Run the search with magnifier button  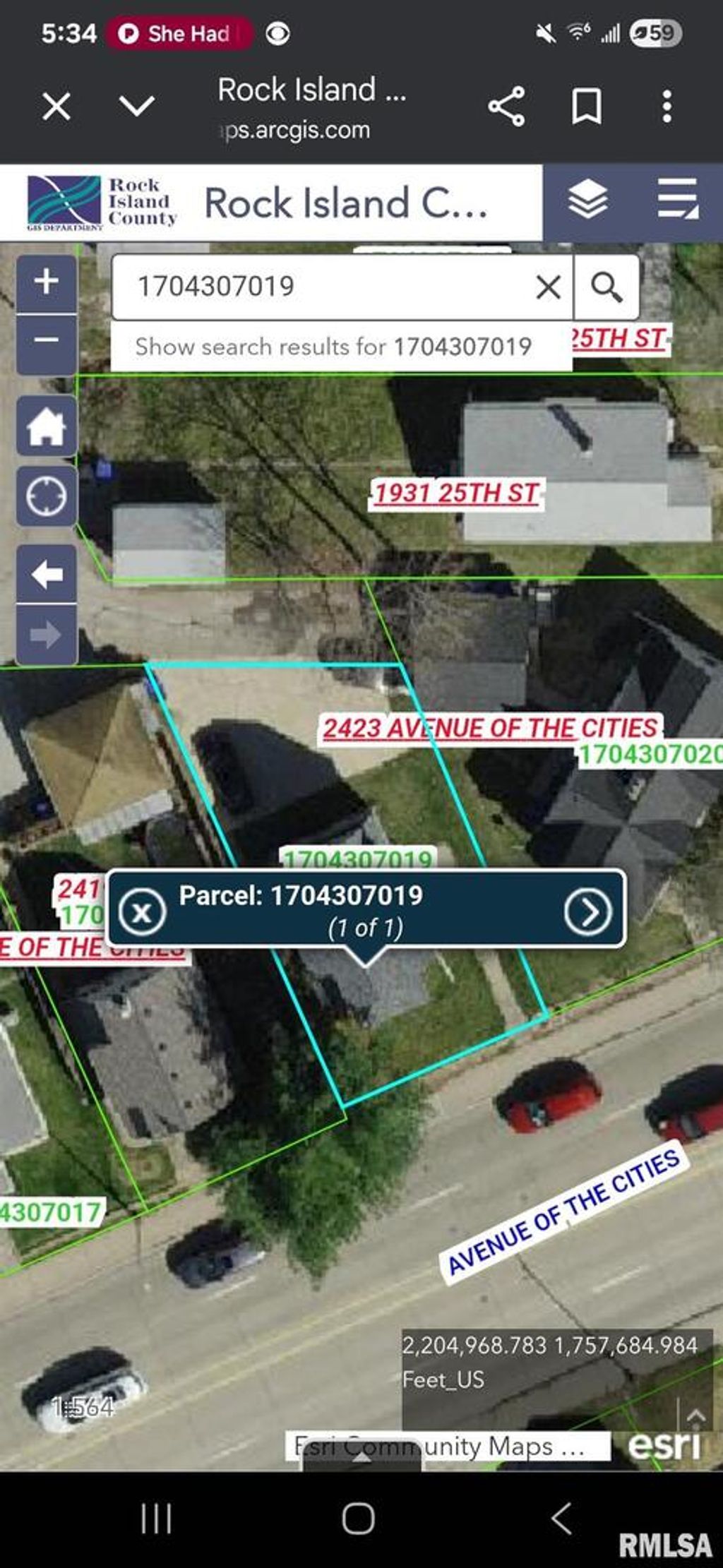(x=607, y=287)
